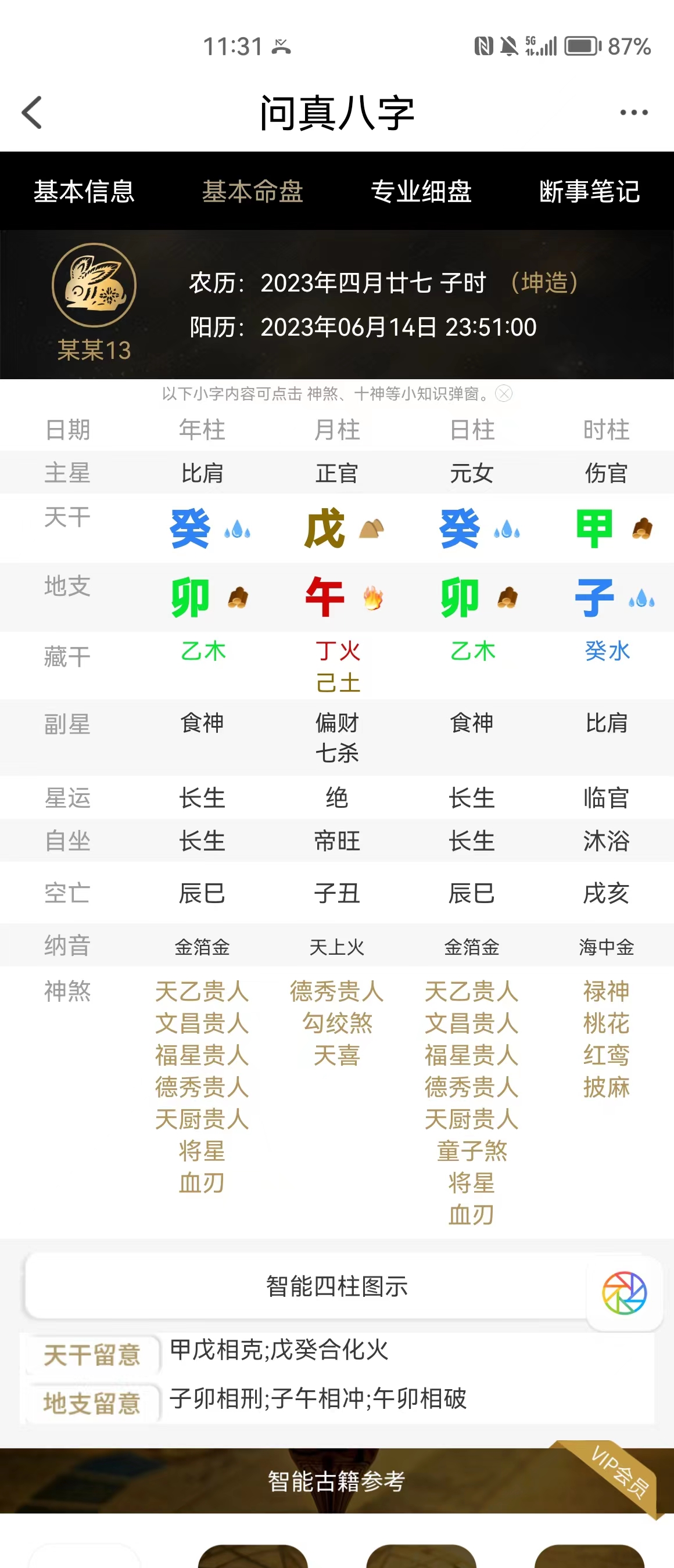This screenshot has width=674, height=1568.
Task: Tap 天喜 in month pillar shensha
Action: [x=336, y=1055]
